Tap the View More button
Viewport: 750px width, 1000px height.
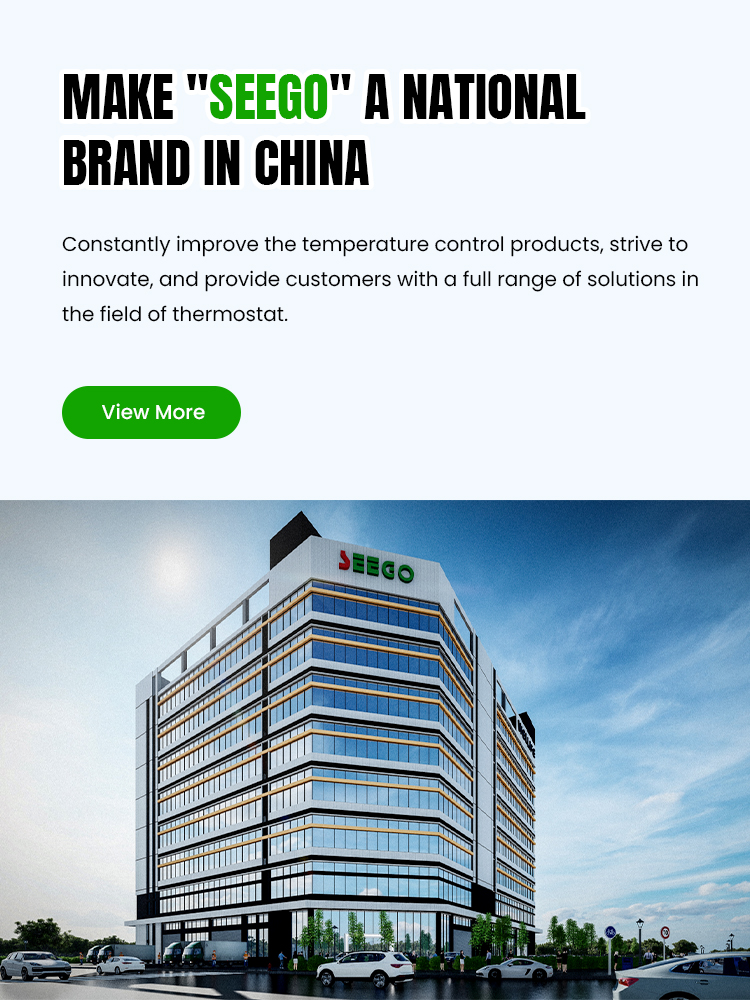pyautogui.click(x=151, y=412)
